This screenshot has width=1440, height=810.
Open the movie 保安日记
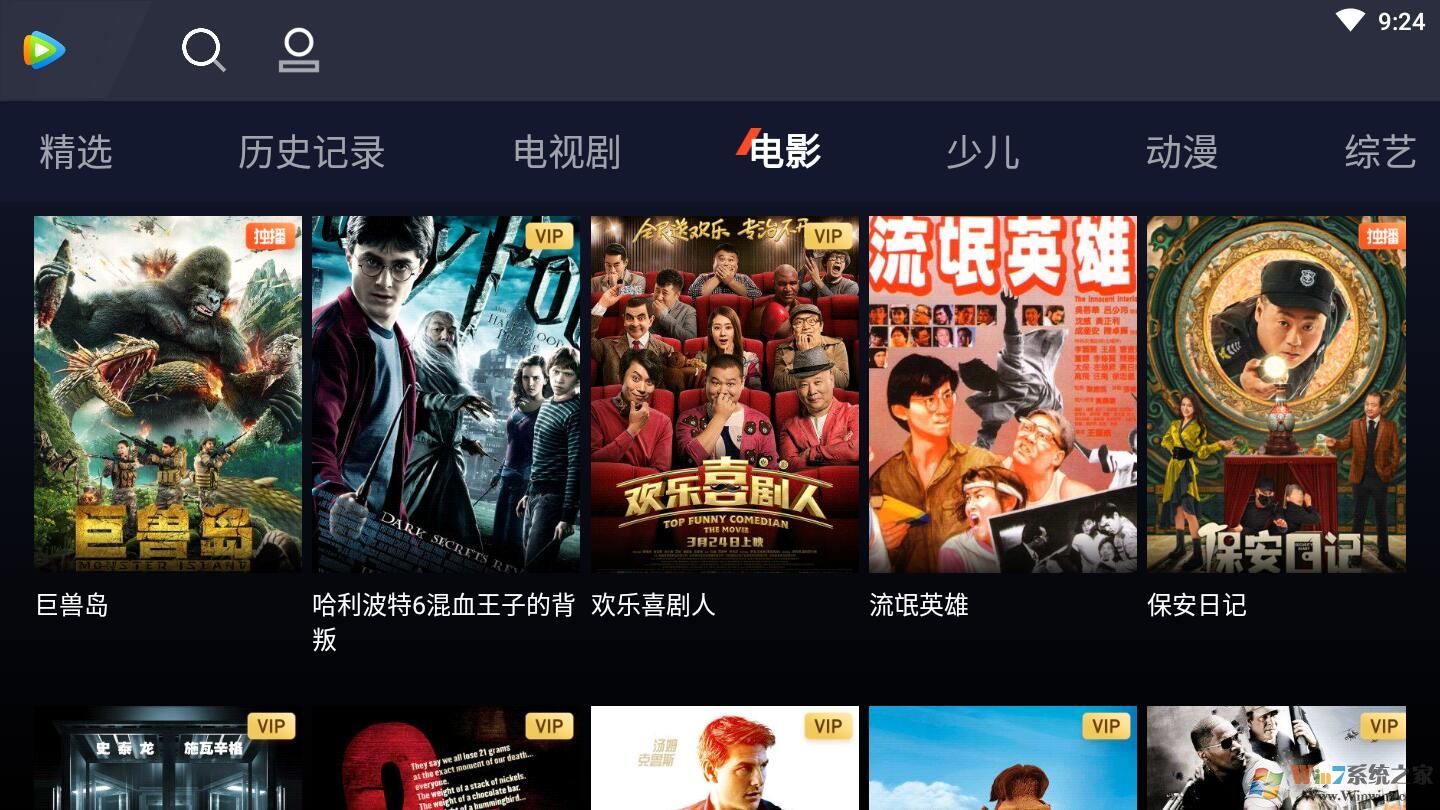pyautogui.click(x=1276, y=394)
